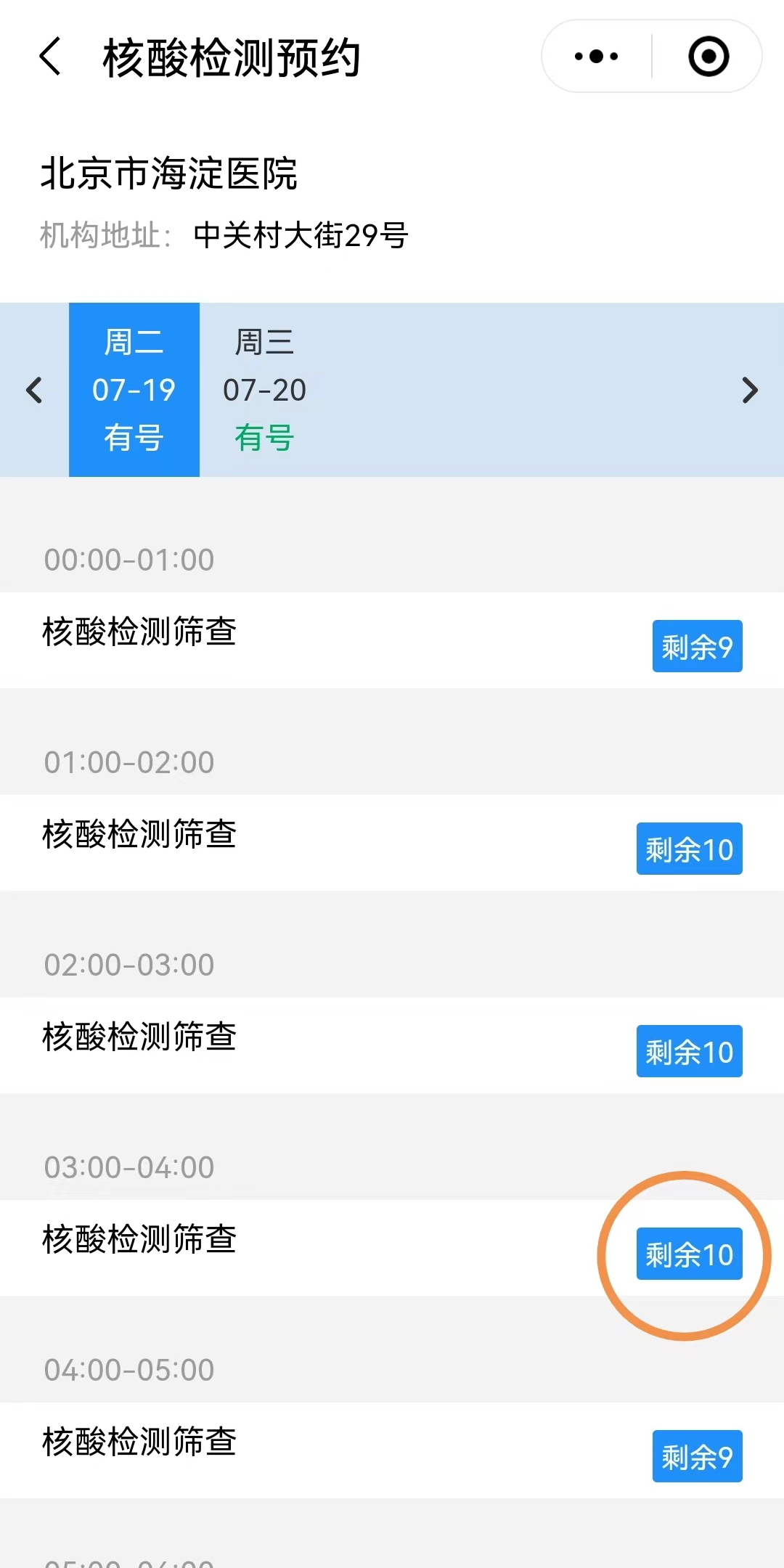Close the mini program with the circle button
The height and width of the screenshot is (1568, 784).
tap(708, 57)
